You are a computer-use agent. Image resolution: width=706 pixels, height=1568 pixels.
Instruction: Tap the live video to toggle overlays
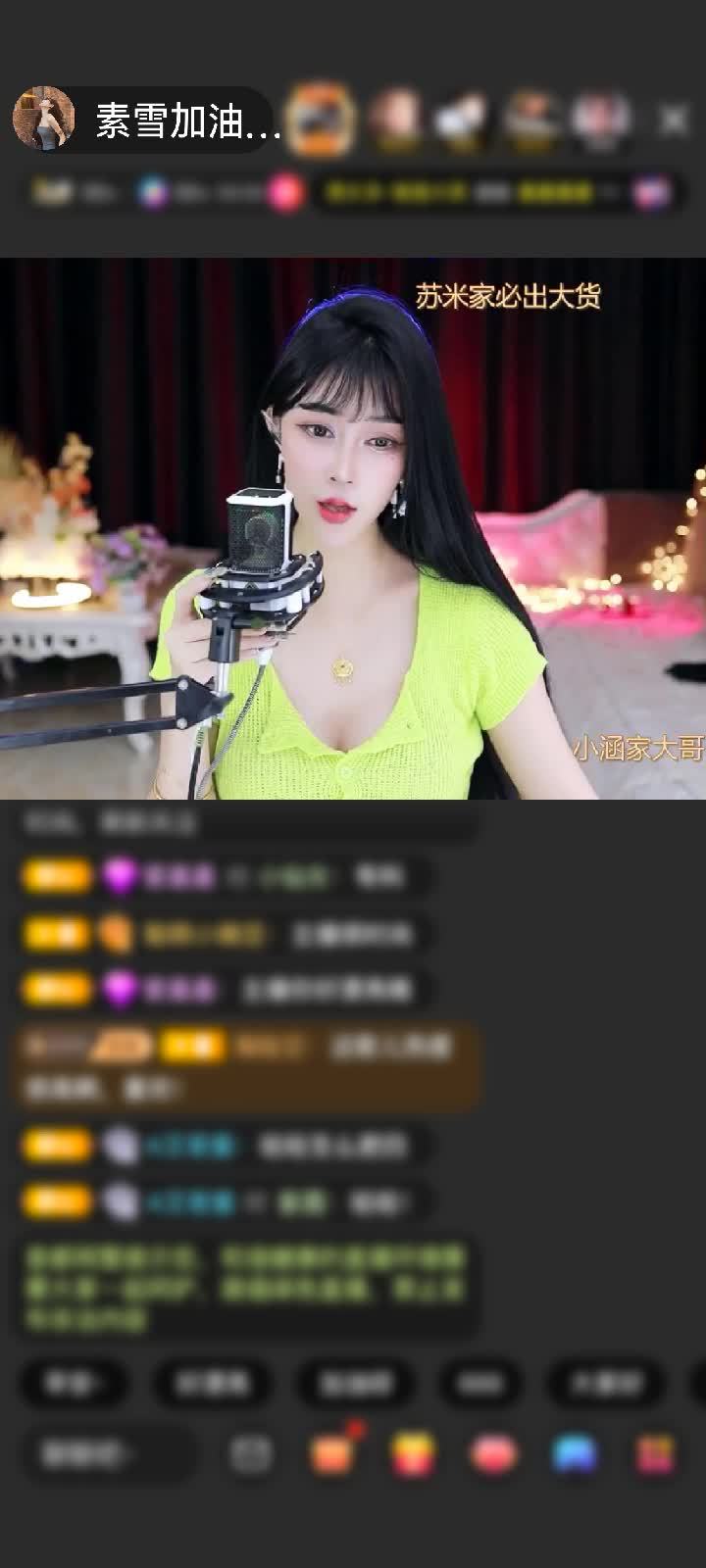(353, 529)
